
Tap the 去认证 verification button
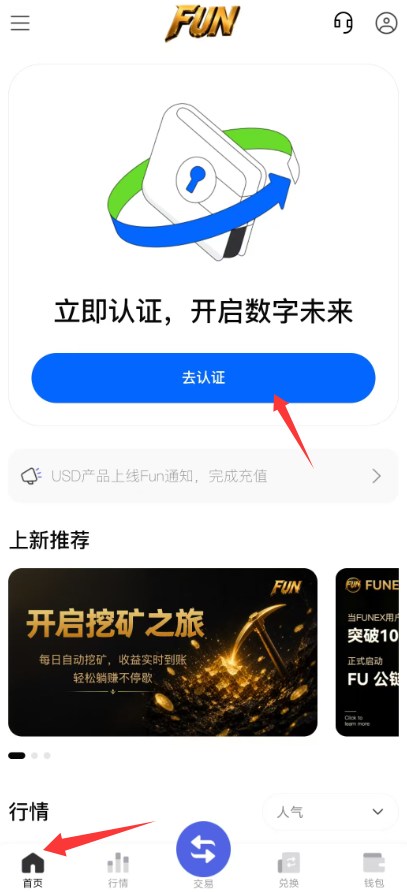[203, 378]
